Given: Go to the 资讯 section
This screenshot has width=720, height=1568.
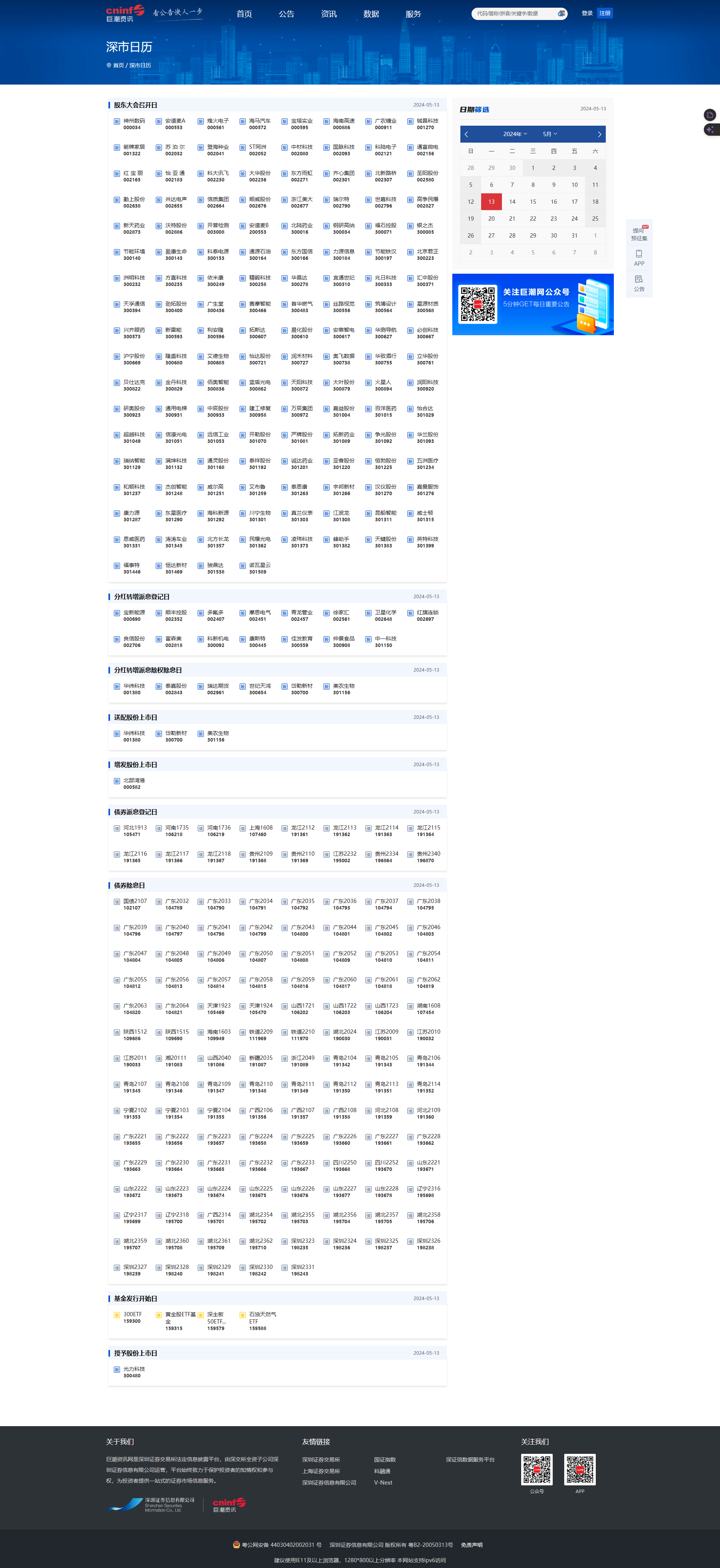Looking at the screenshot, I should (x=329, y=14).
